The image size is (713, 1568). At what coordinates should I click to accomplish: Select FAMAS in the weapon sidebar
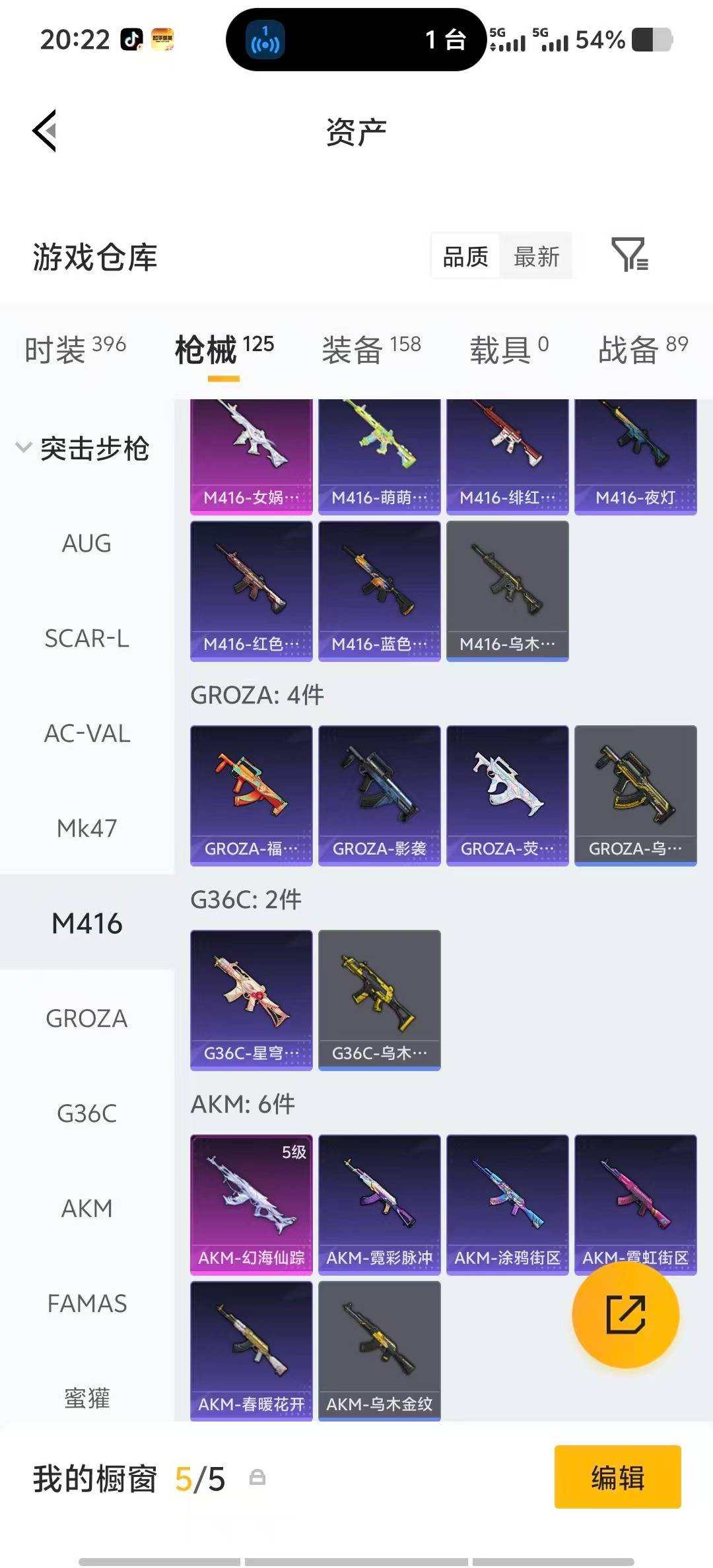pyautogui.click(x=88, y=1303)
